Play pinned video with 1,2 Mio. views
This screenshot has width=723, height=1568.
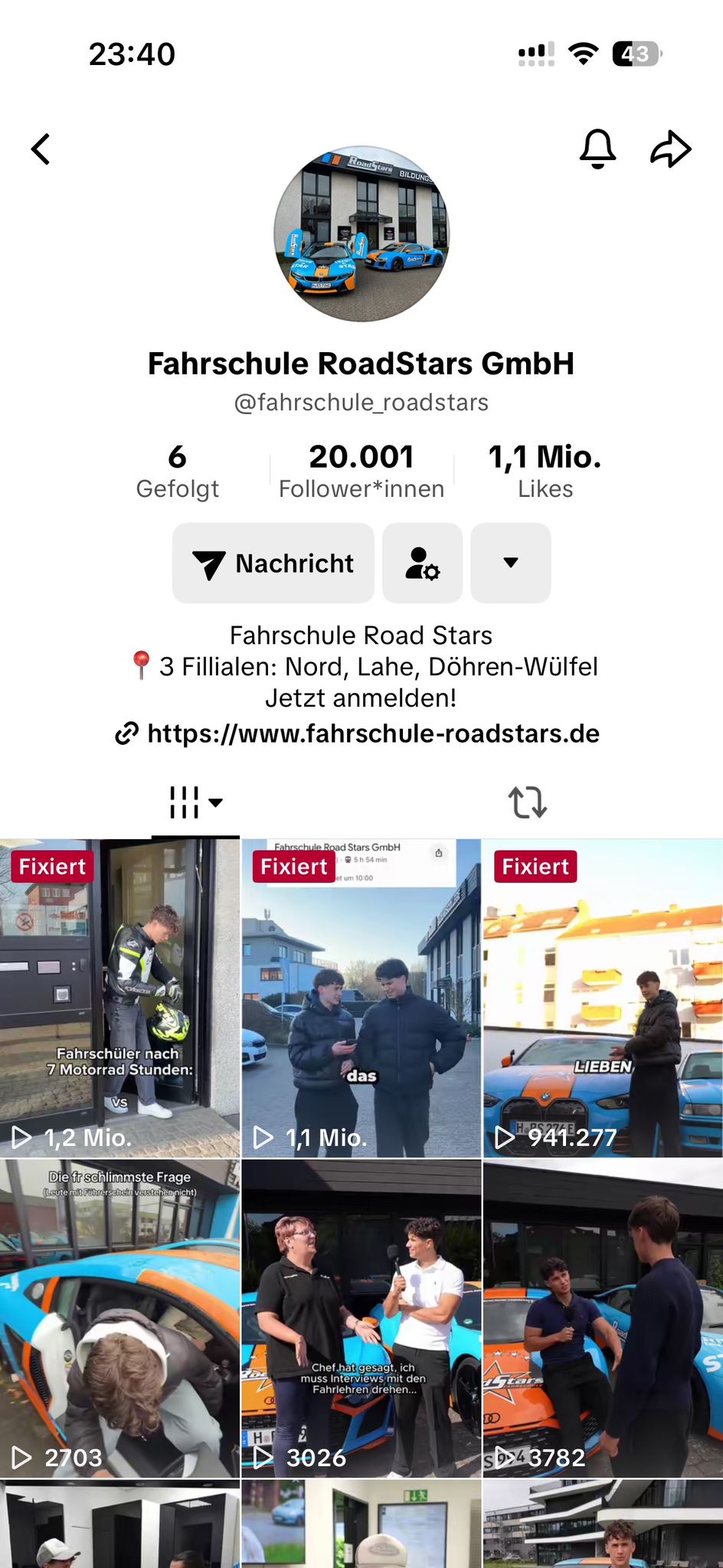(119, 998)
